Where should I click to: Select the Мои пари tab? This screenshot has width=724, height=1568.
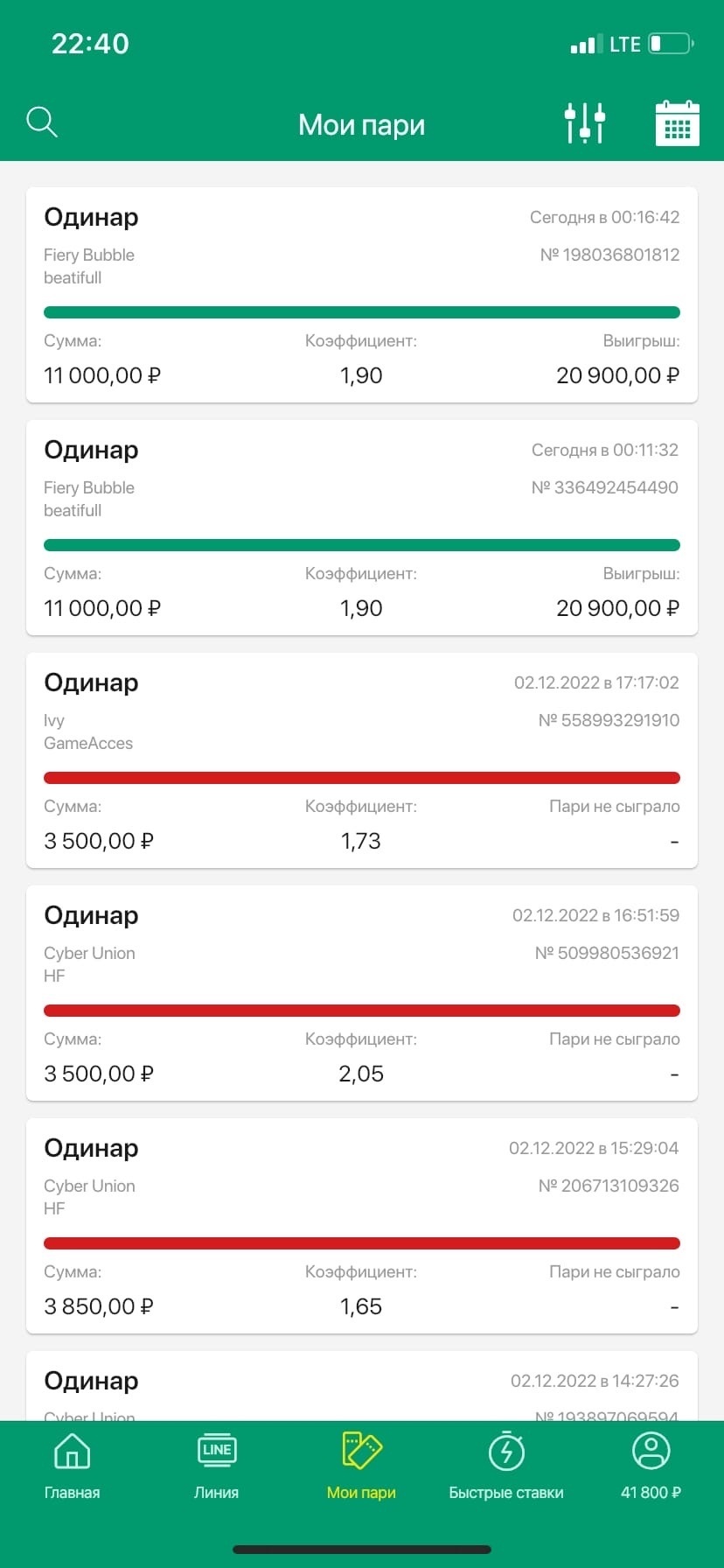point(362,1466)
